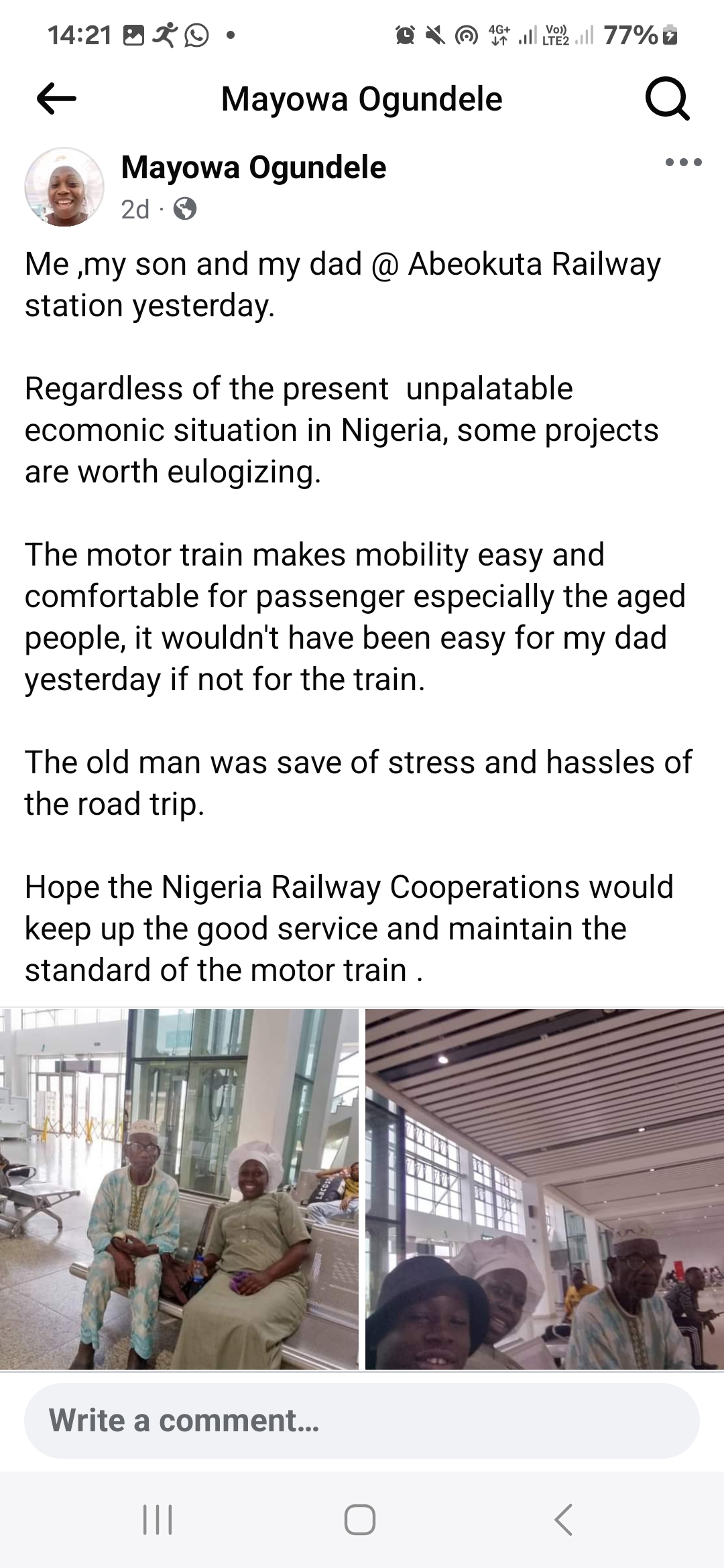Image resolution: width=724 pixels, height=1568 pixels.
Task: Open search in the top bar
Action: point(666,99)
